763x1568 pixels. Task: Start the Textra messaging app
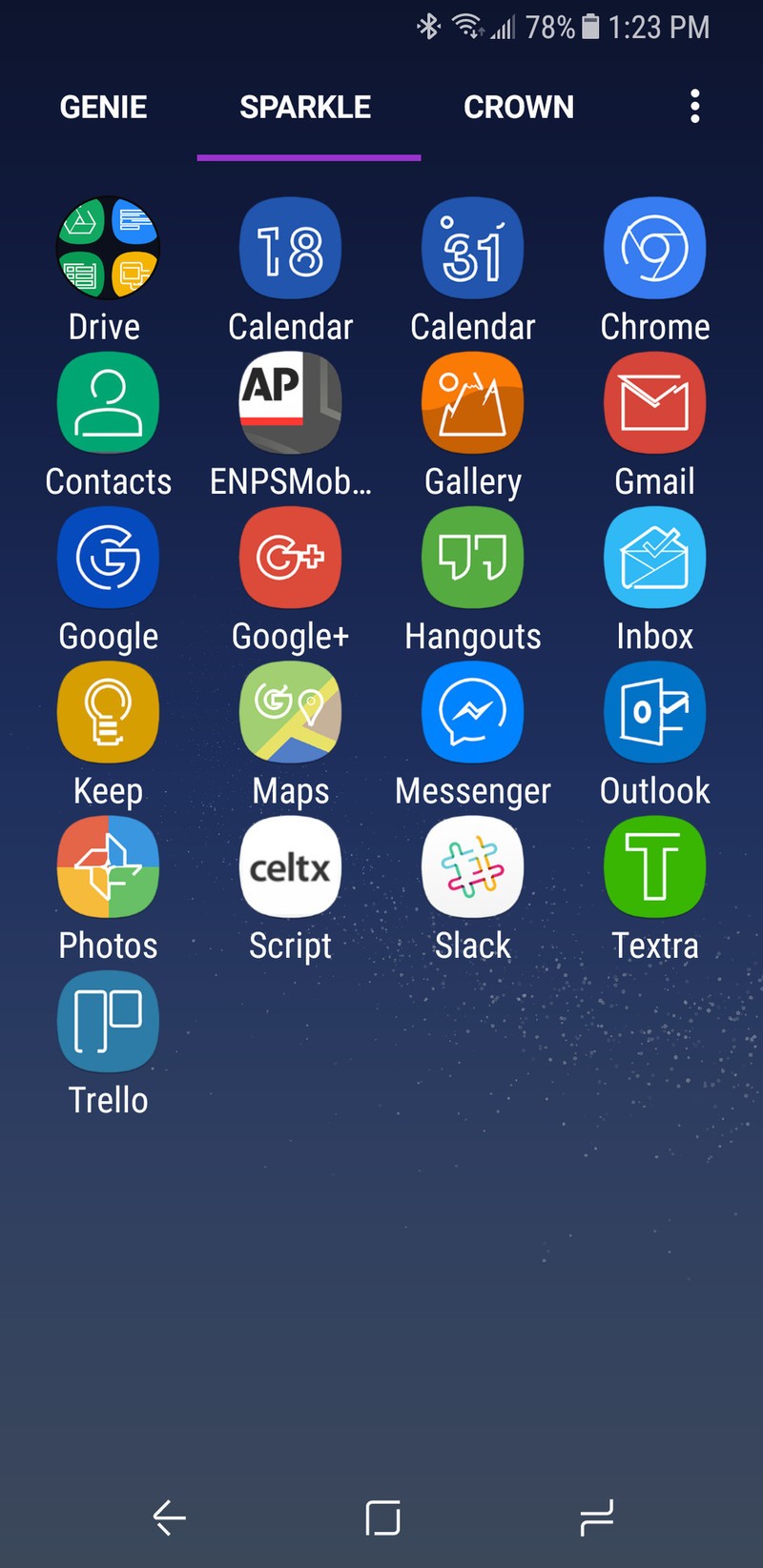pyautogui.click(x=654, y=867)
